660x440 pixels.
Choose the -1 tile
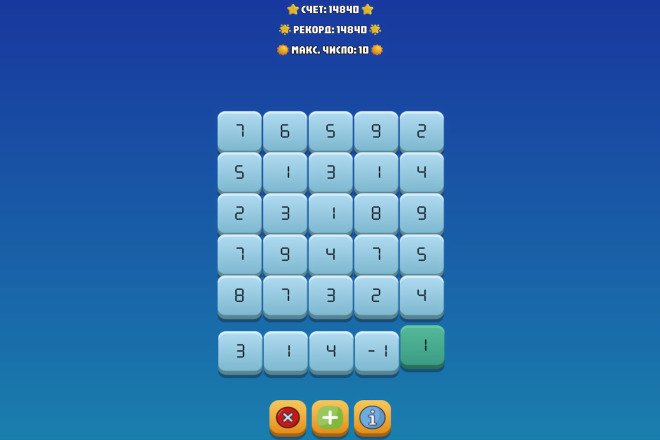(x=377, y=351)
